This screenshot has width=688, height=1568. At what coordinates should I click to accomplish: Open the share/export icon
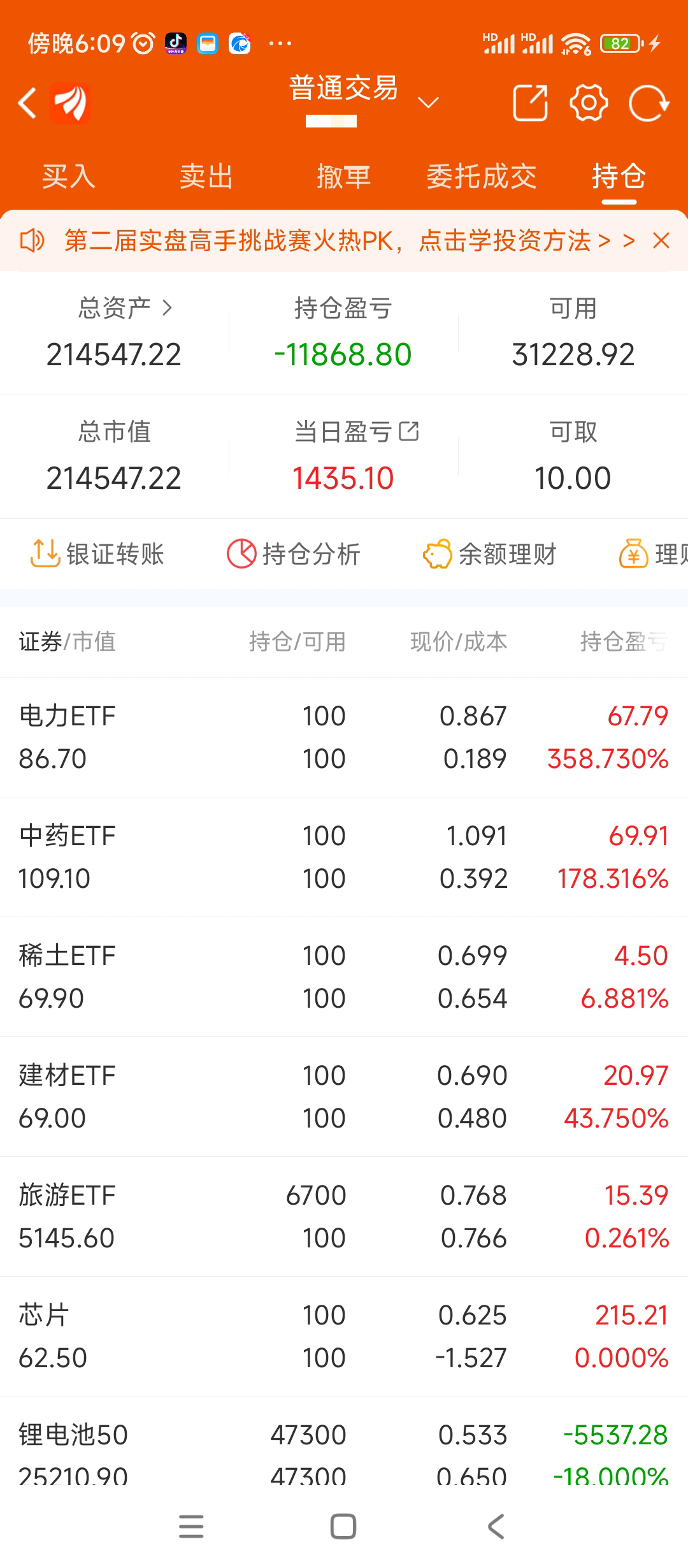click(531, 102)
